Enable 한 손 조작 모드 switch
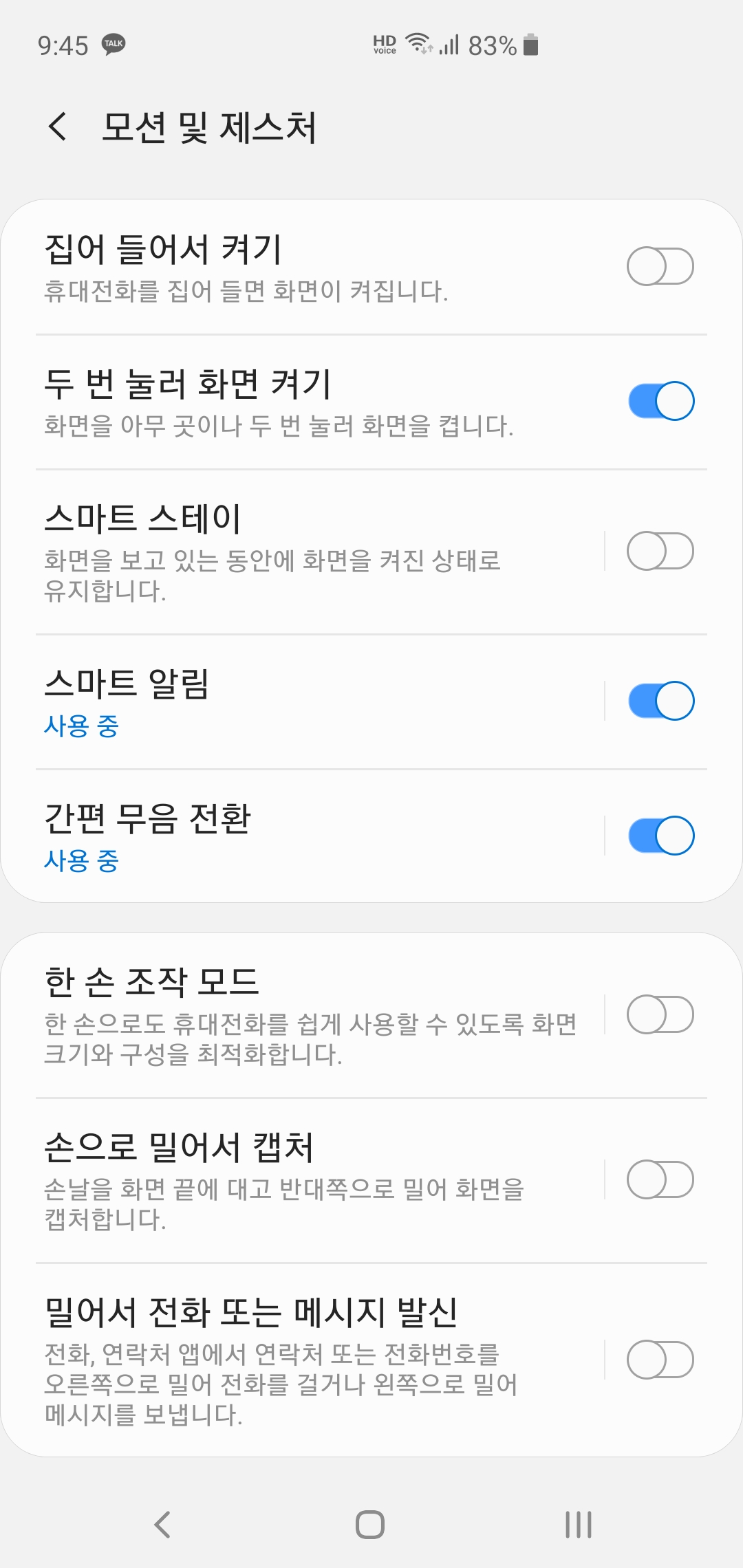This screenshot has height=1568, width=743. point(660,1014)
